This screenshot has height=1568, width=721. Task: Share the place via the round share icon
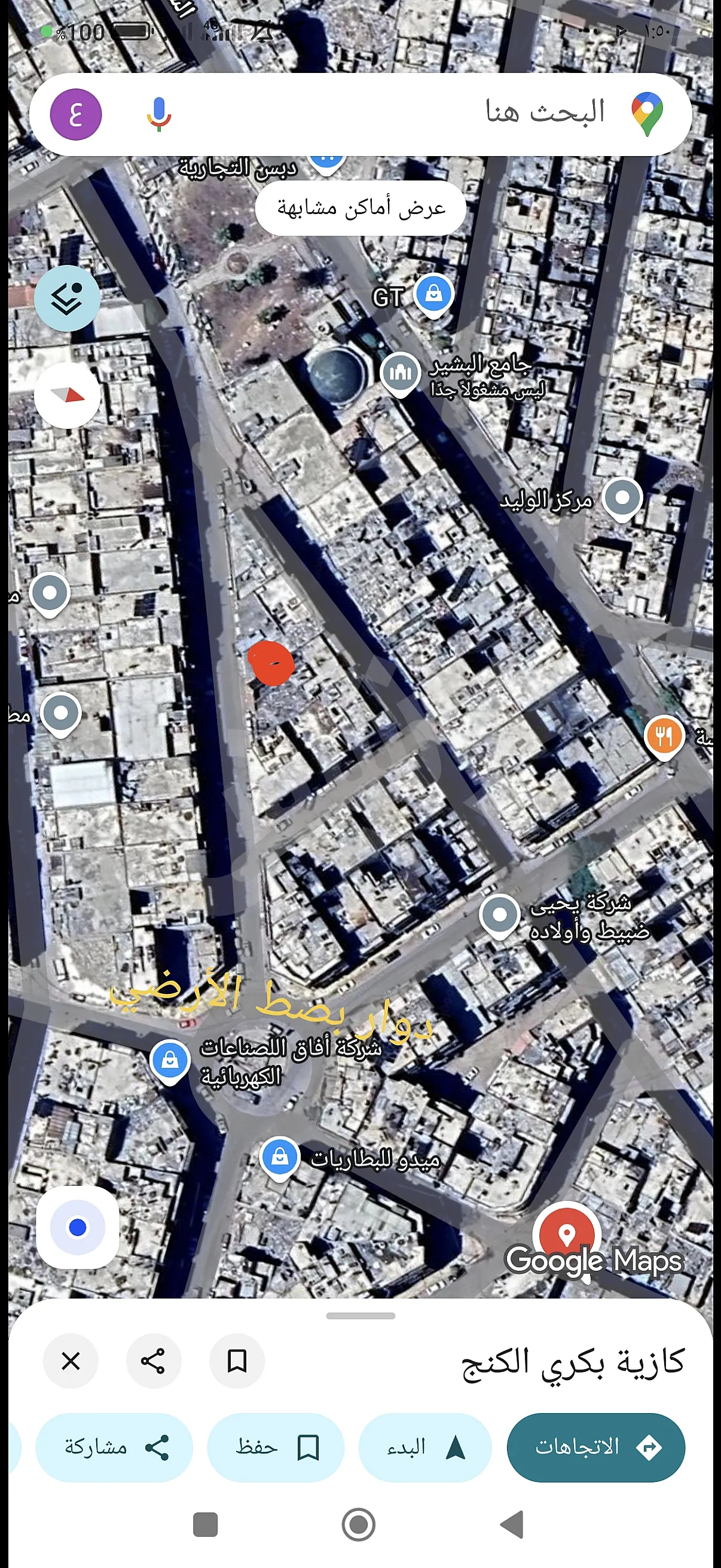pyautogui.click(x=153, y=1360)
